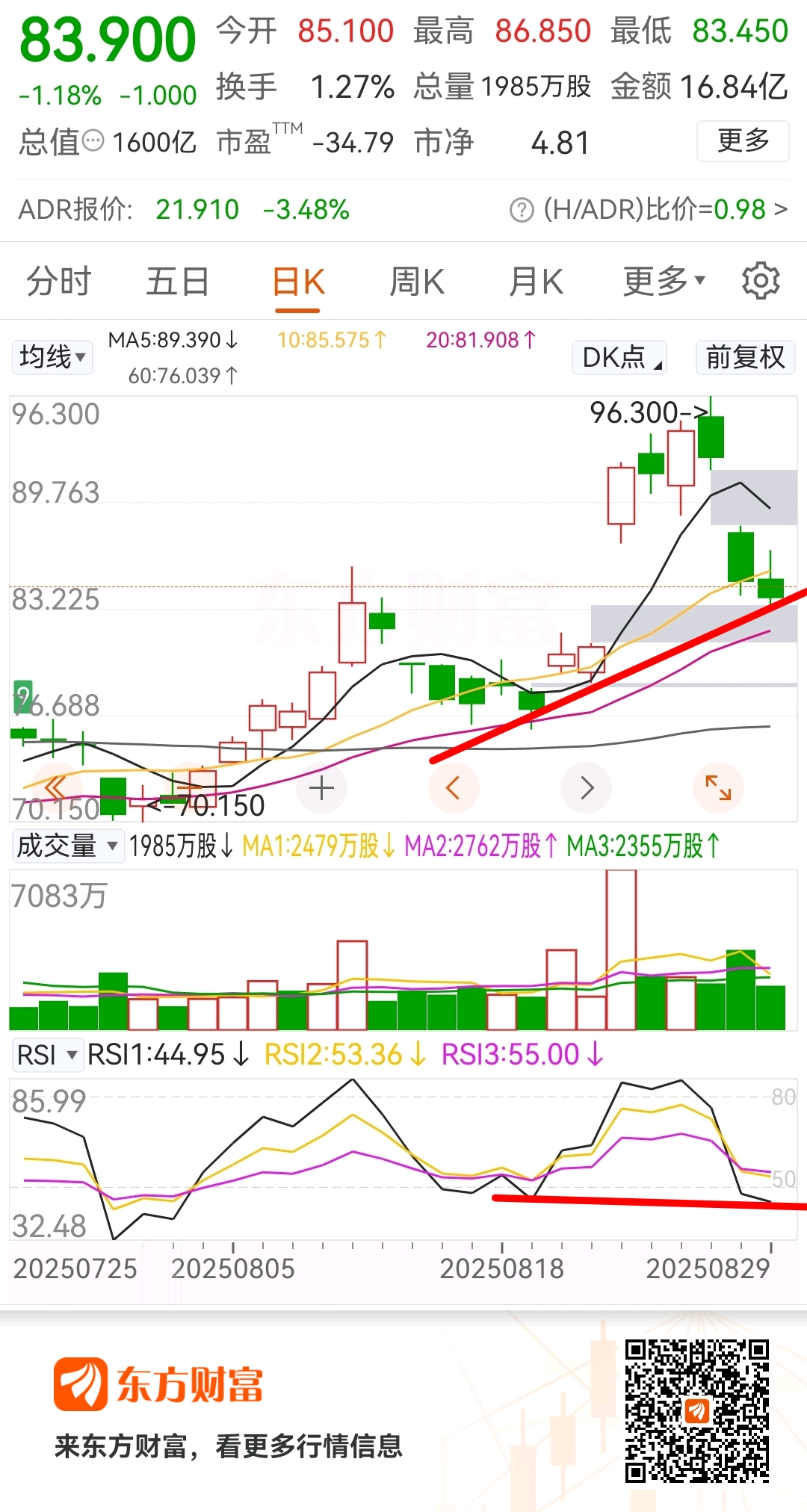The height and width of the screenshot is (1512, 807).
Task: Jump chart to earliest with double-left arrow
Action: tap(55, 787)
